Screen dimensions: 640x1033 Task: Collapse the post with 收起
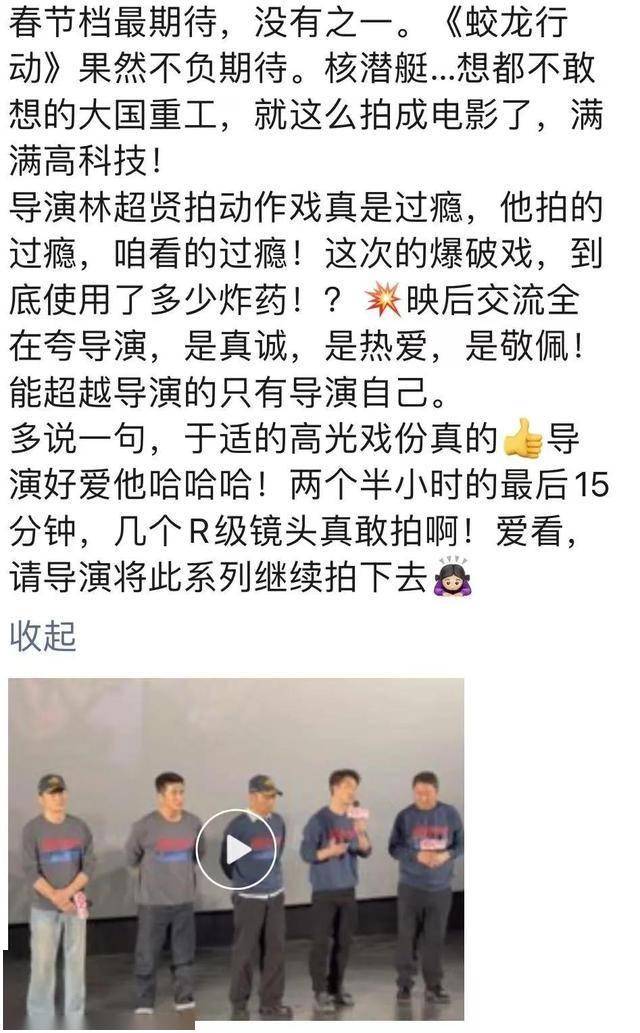43,636
